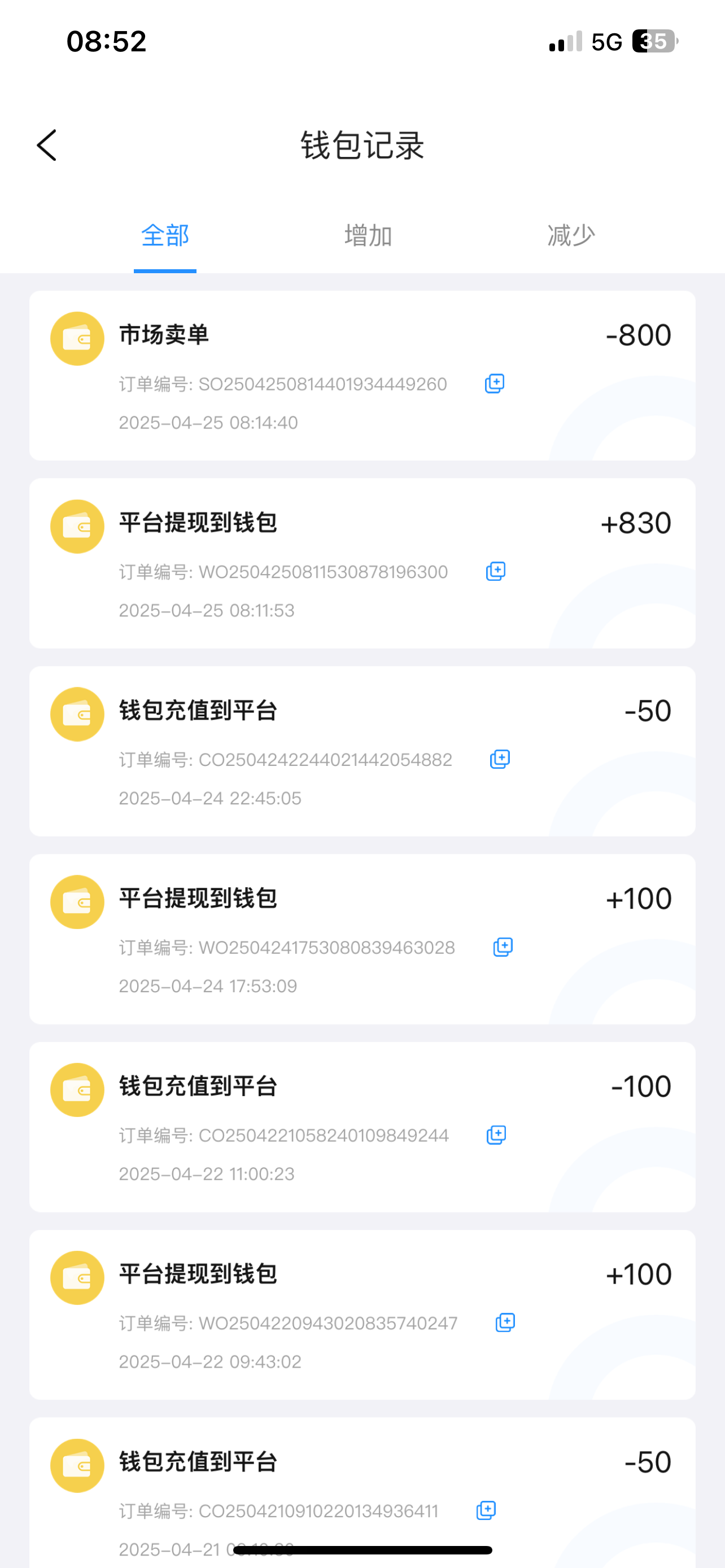Copy order number ending in 936411
The image size is (725, 1568).
point(486,1510)
